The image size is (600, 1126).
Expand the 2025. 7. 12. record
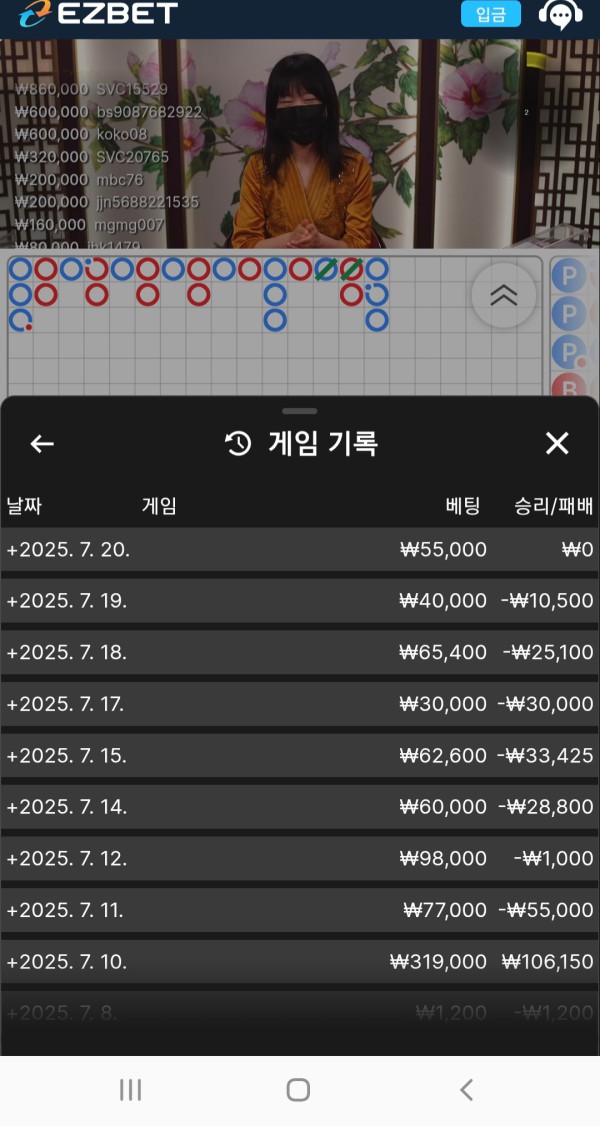(300, 858)
